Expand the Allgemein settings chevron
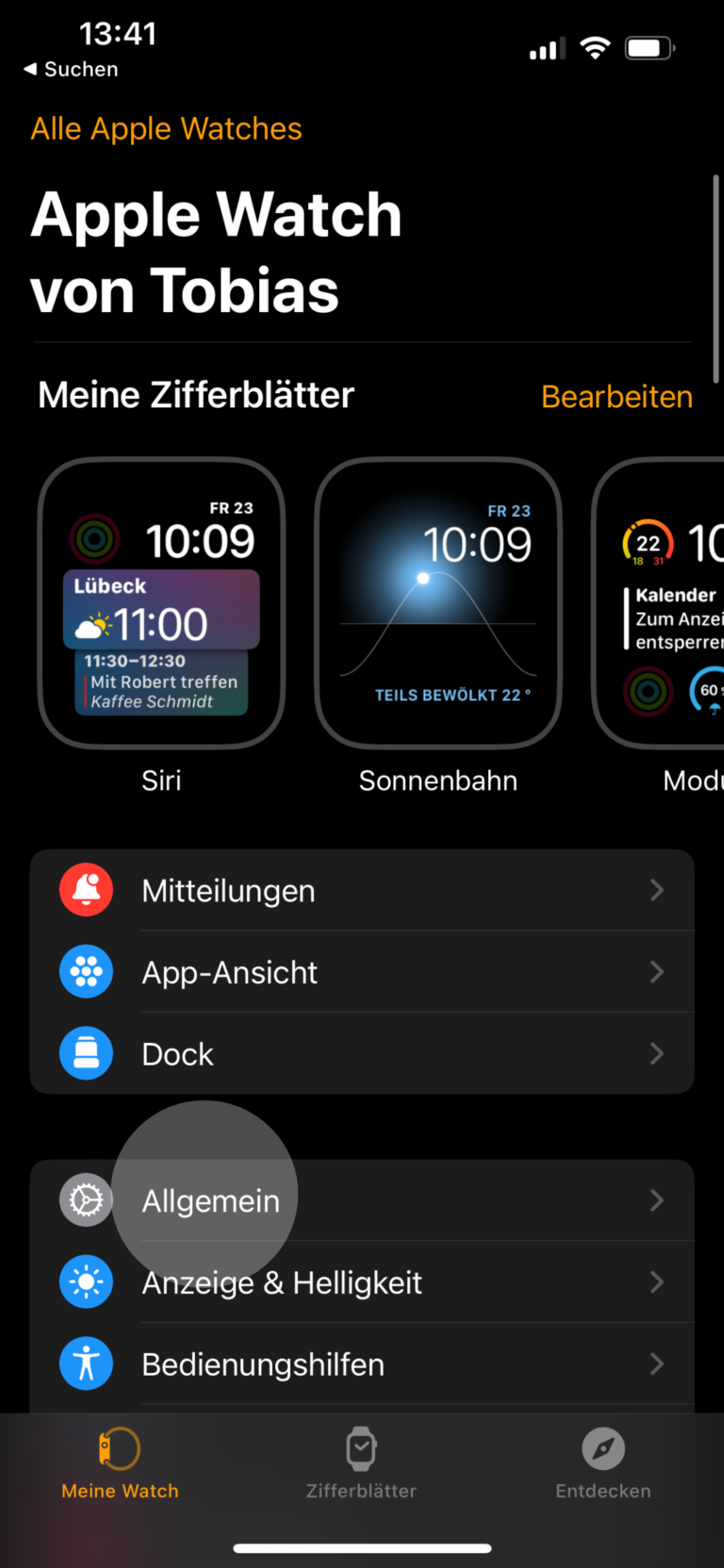 coord(657,1199)
